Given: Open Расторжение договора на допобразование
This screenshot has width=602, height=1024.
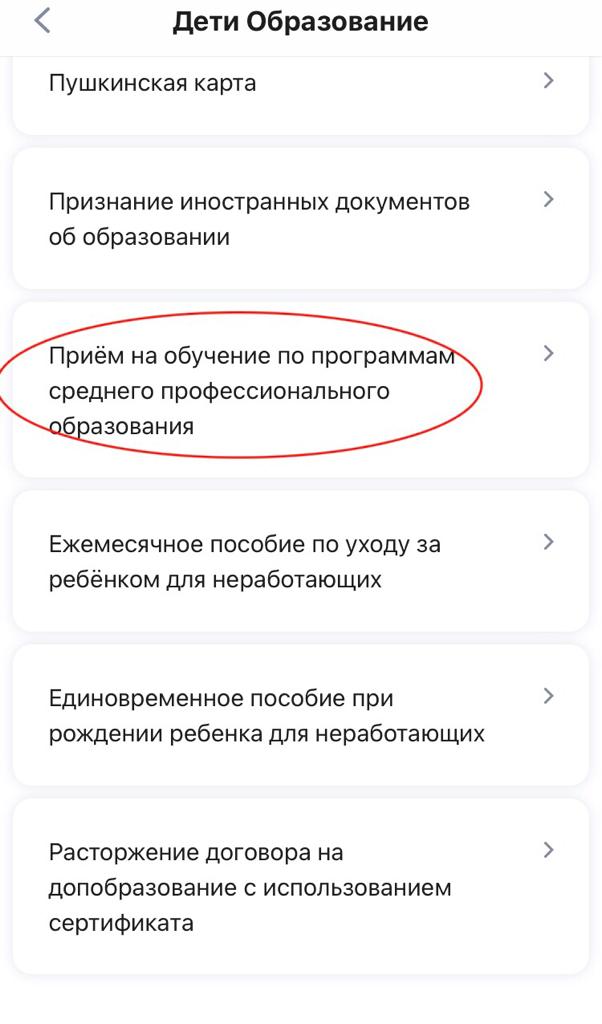Looking at the screenshot, I should (x=300, y=887).
